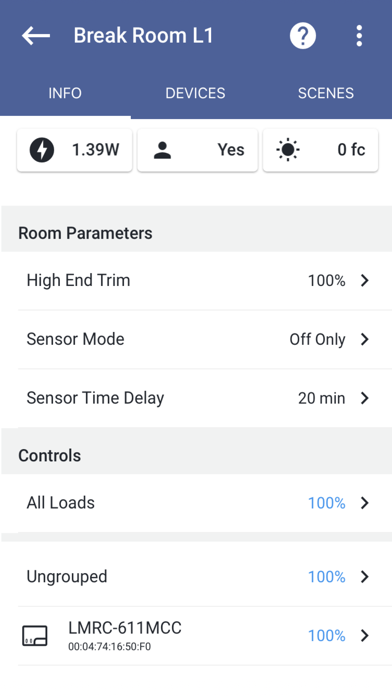Open the help question mark icon
This screenshot has height=696, width=392.
click(303, 36)
